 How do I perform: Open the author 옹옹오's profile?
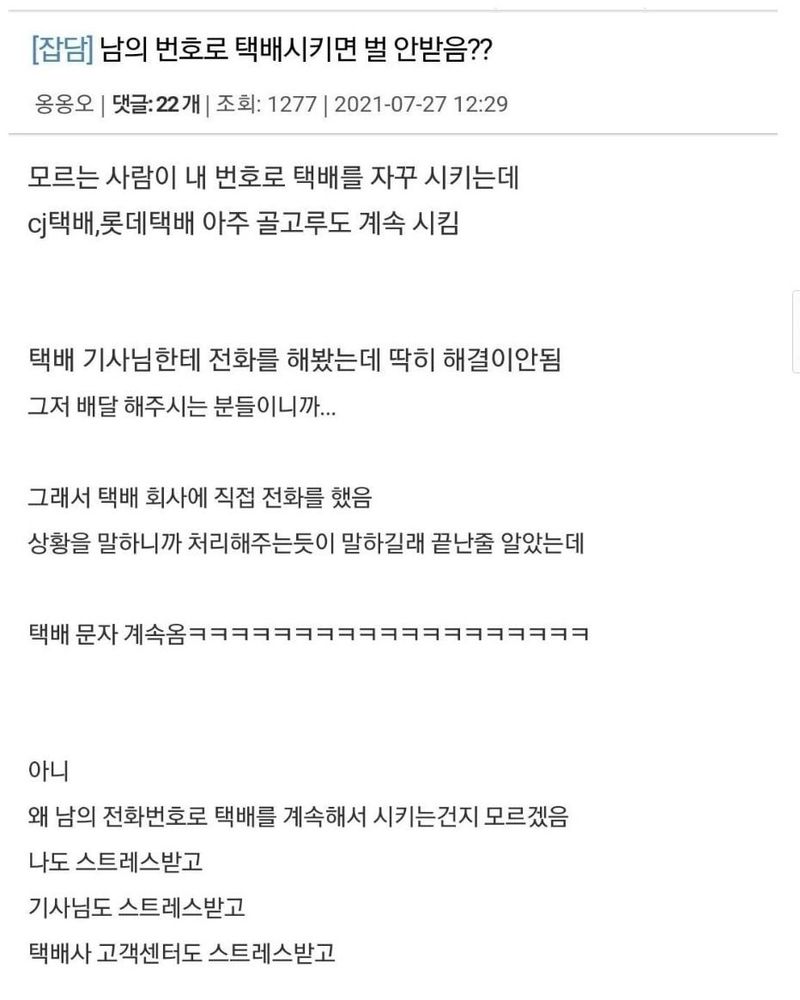tap(63, 105)
